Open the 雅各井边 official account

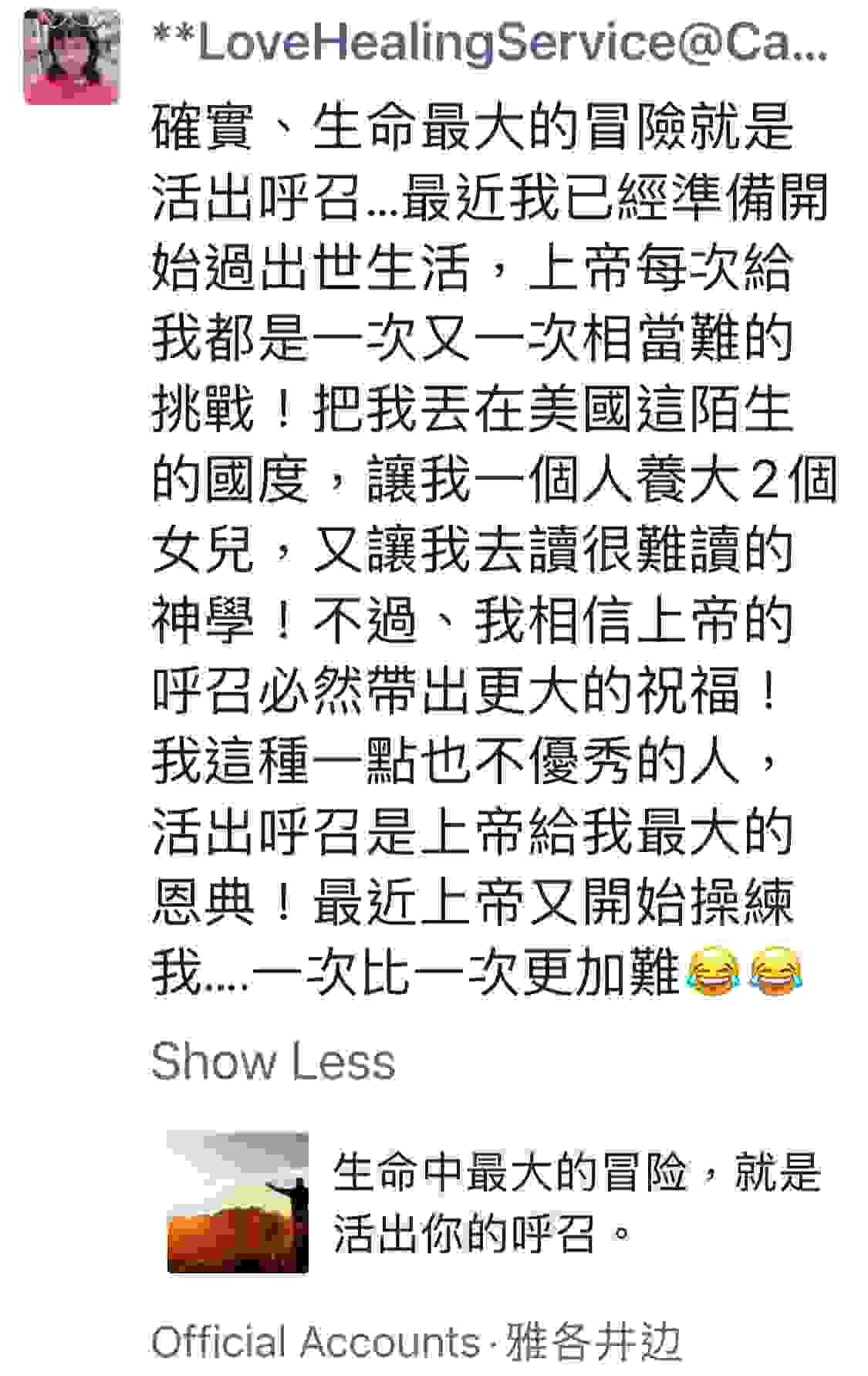[x=594, y=1343]
